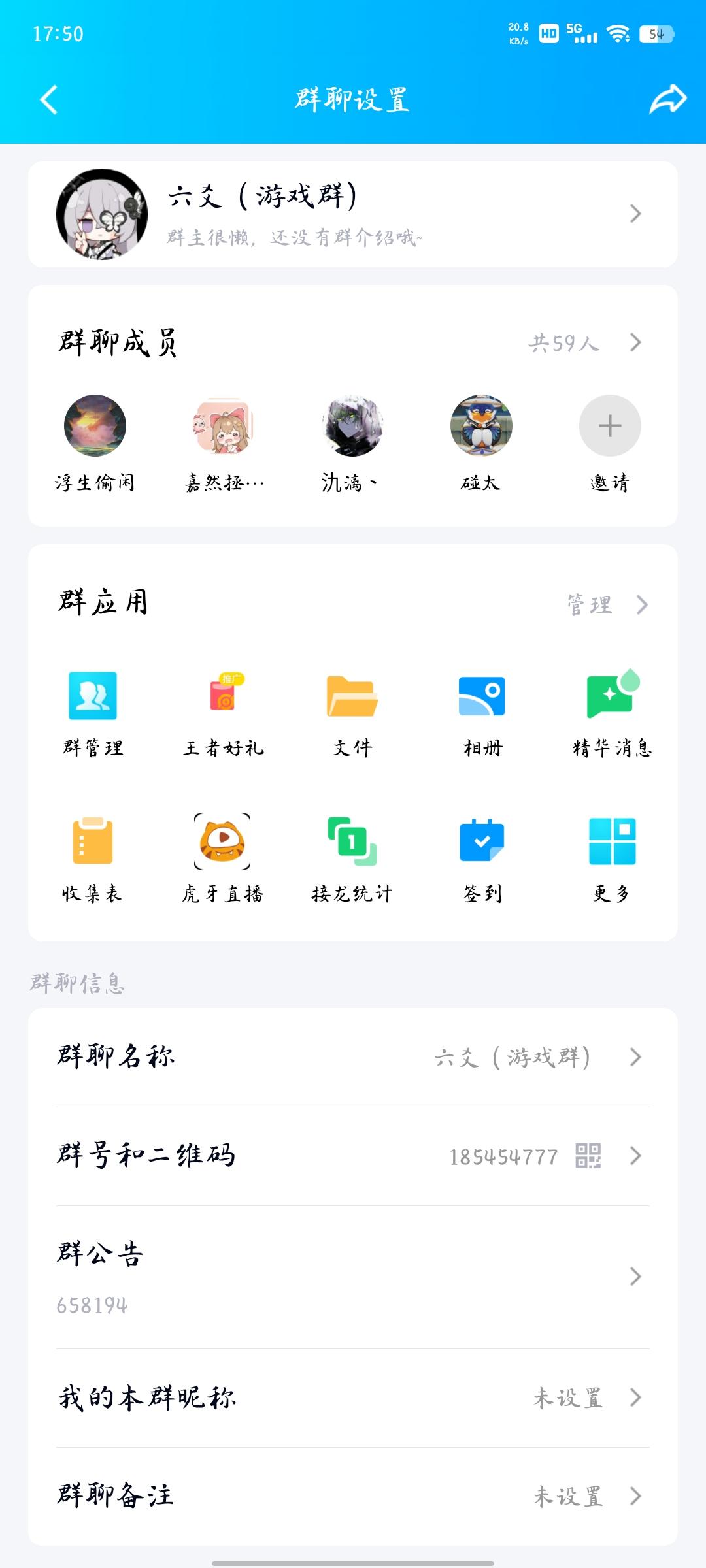
Task: Tap the 浮生偷闲 member avatar
Action: tap(93, 426)
